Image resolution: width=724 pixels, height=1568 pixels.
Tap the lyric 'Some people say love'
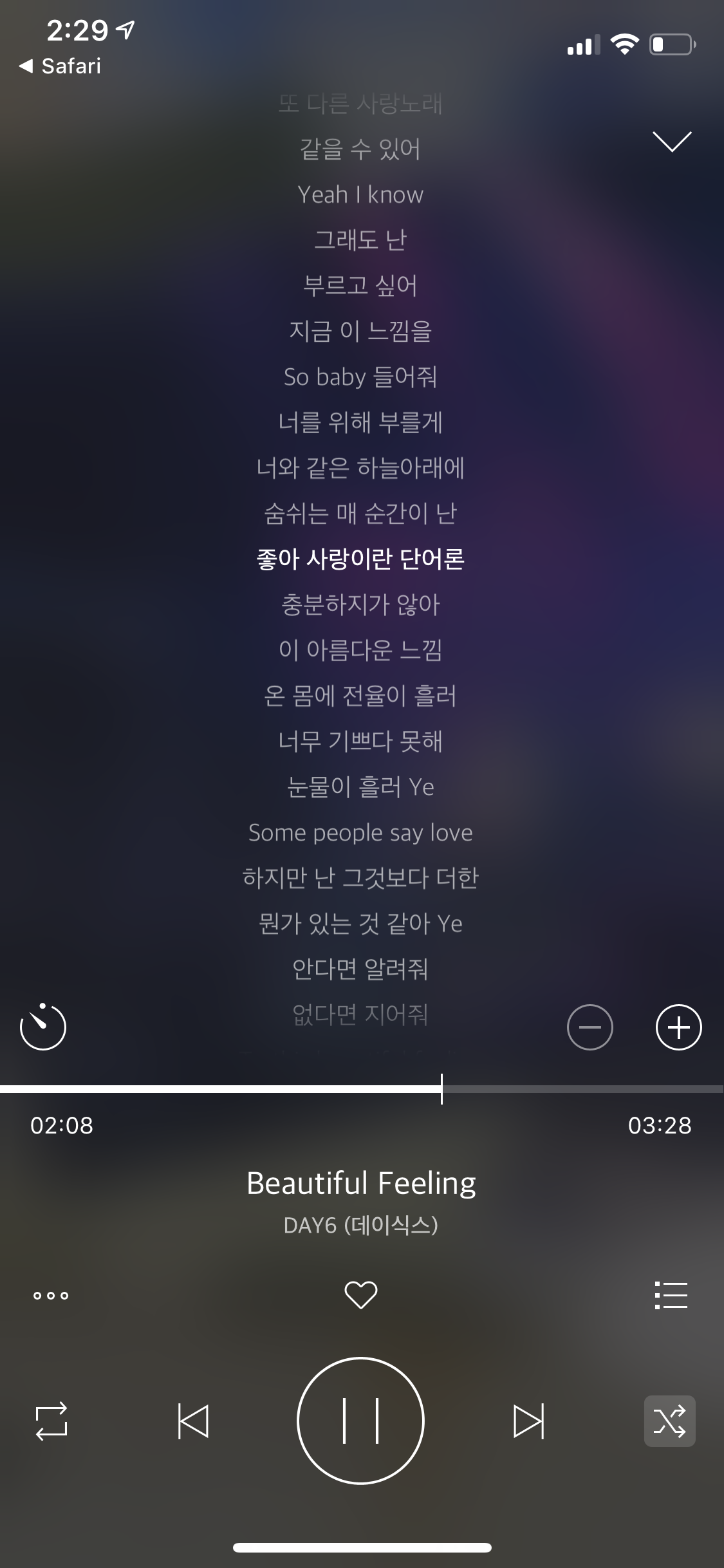tap(362, 832)
